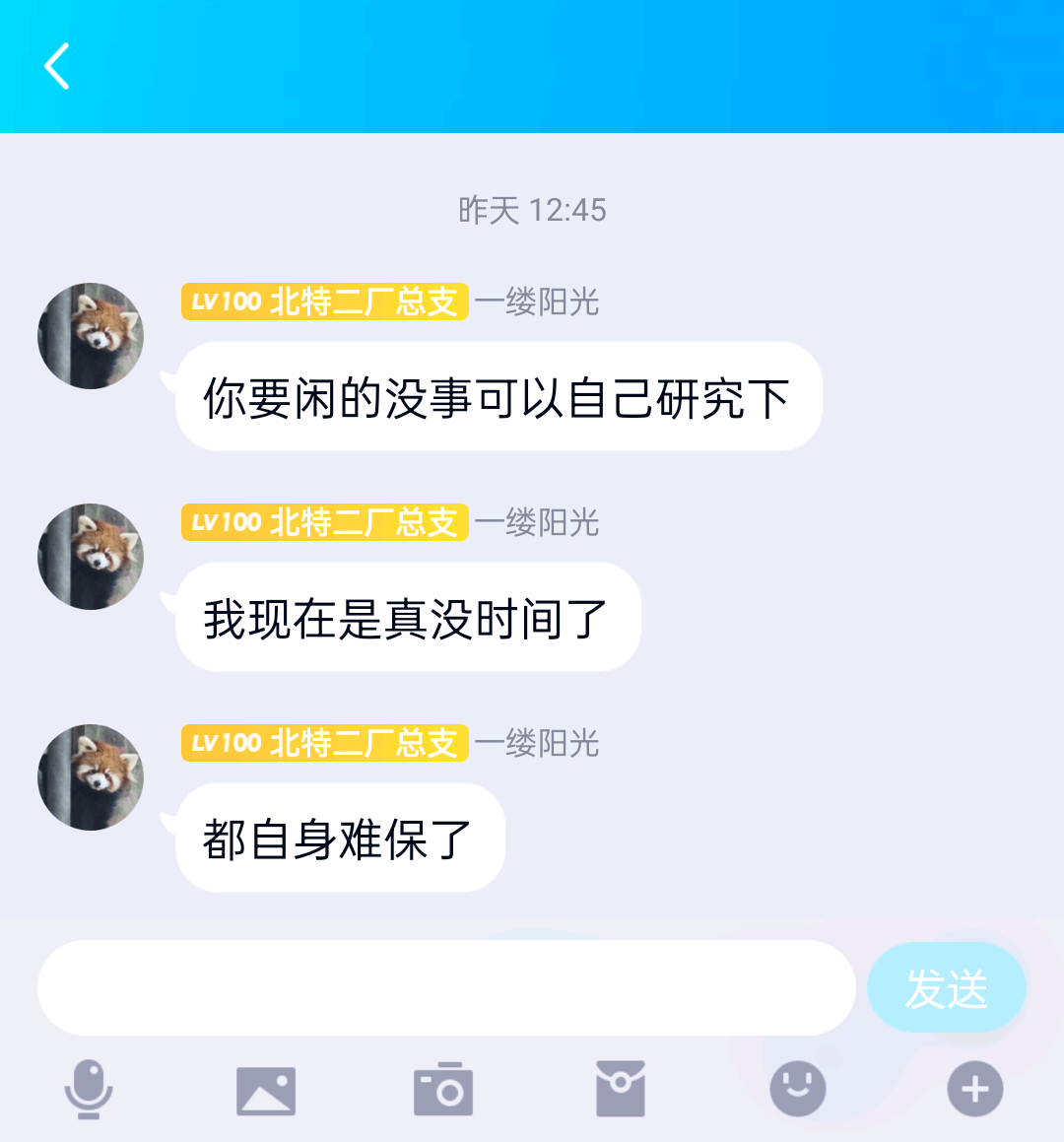Tap the 发送 send button
This screenshot has width=1064, height=1142.
coord(946,988)
